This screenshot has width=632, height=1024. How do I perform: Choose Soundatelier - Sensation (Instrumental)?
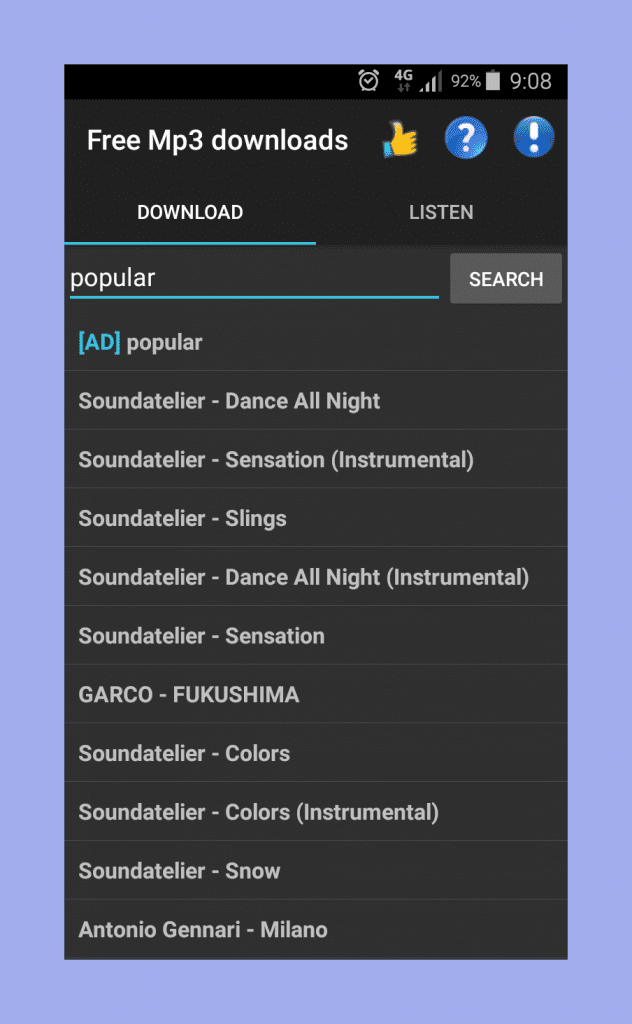pos(316,459)
